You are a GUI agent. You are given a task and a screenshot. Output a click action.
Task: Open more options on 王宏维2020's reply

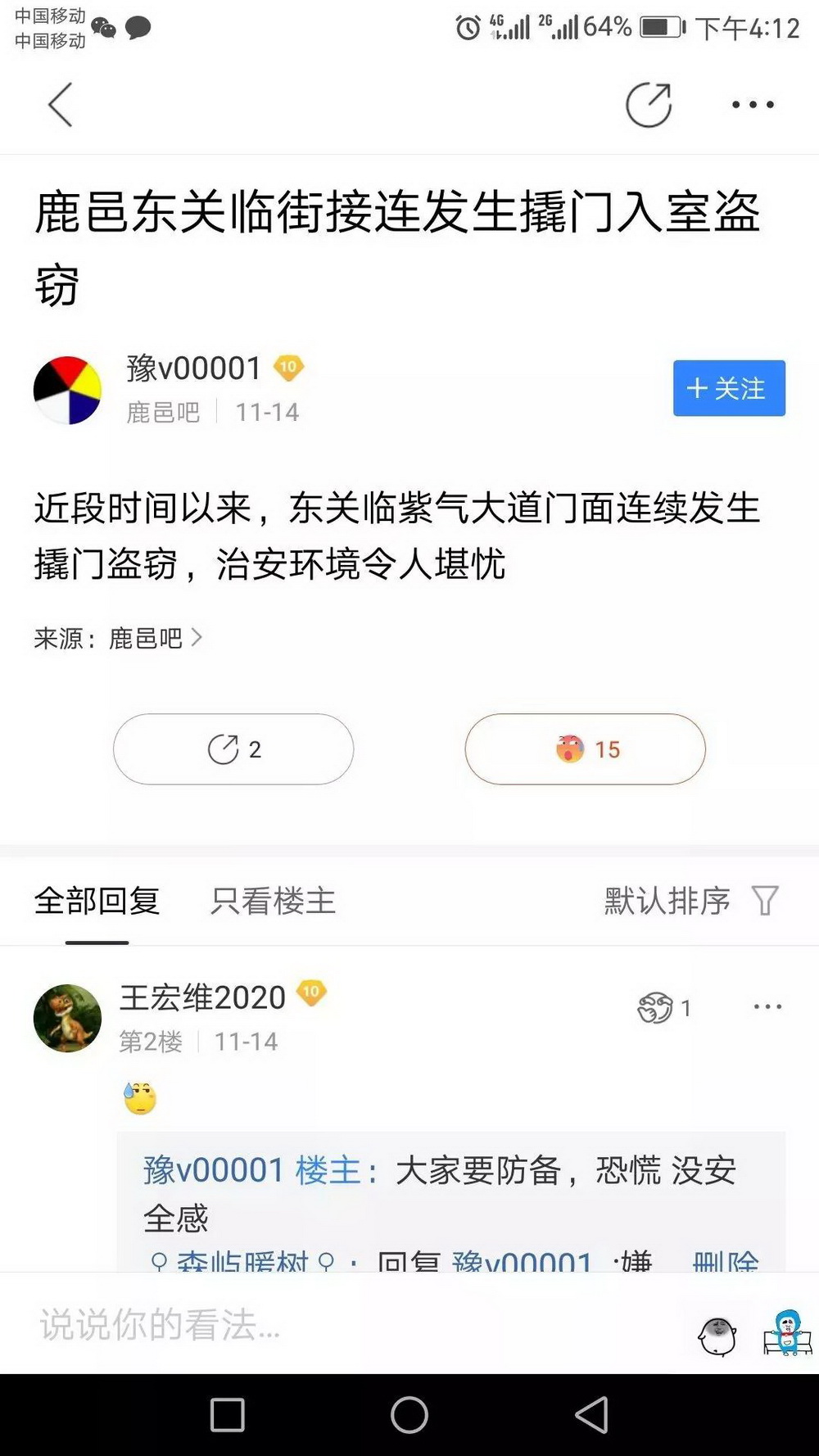pos(767,1006)
